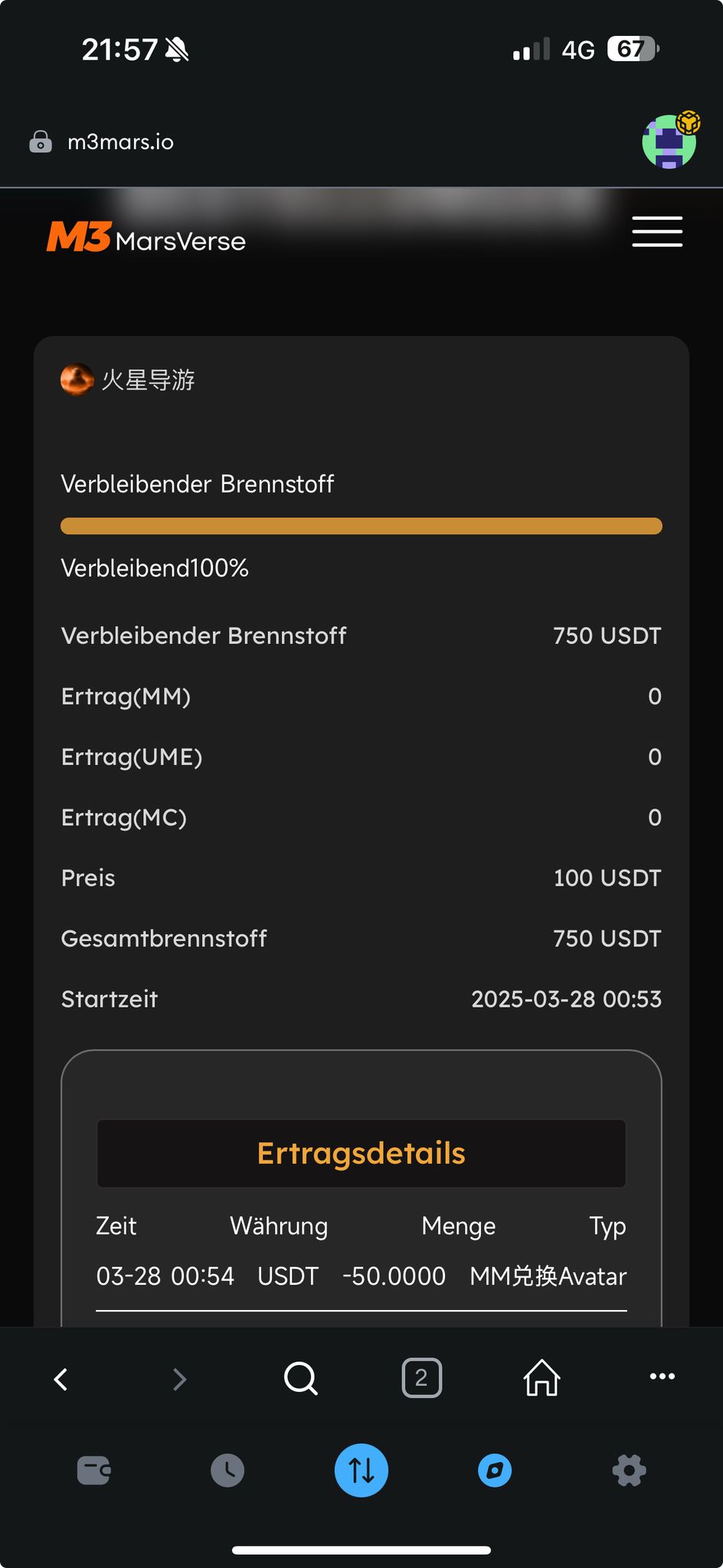Open the browser search
Screen dimensions: 723x1568
click(300, 1379)
